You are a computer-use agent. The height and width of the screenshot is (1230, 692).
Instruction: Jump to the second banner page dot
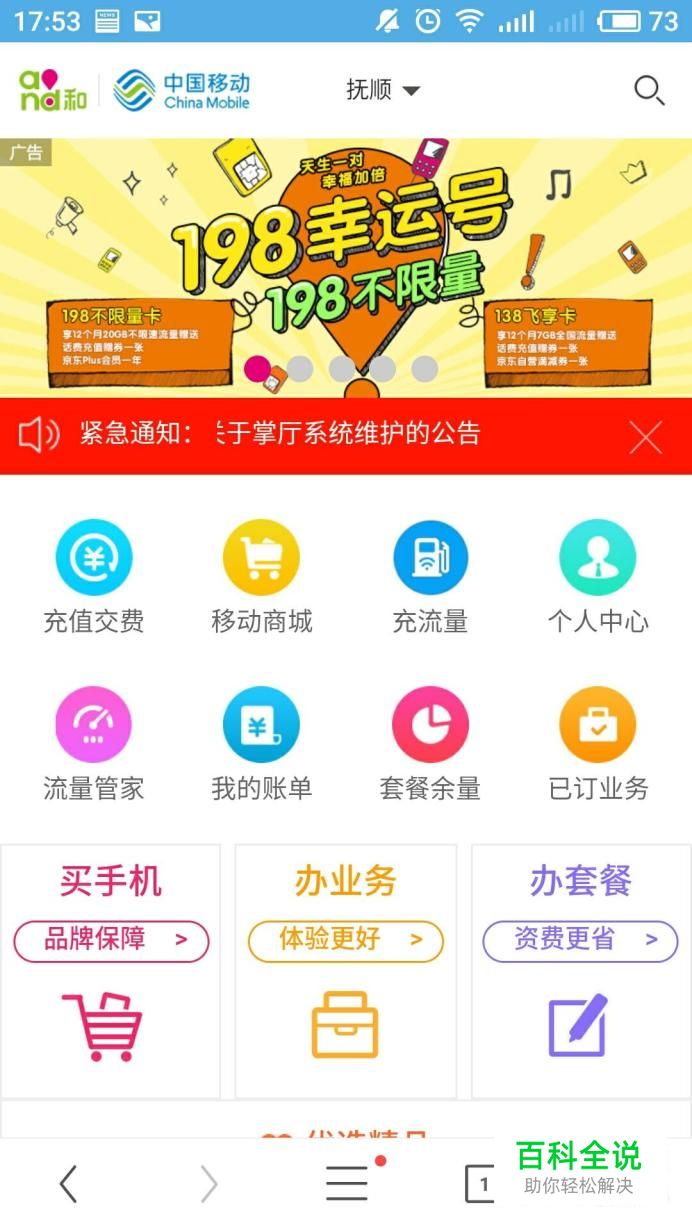tap(299, 368)
